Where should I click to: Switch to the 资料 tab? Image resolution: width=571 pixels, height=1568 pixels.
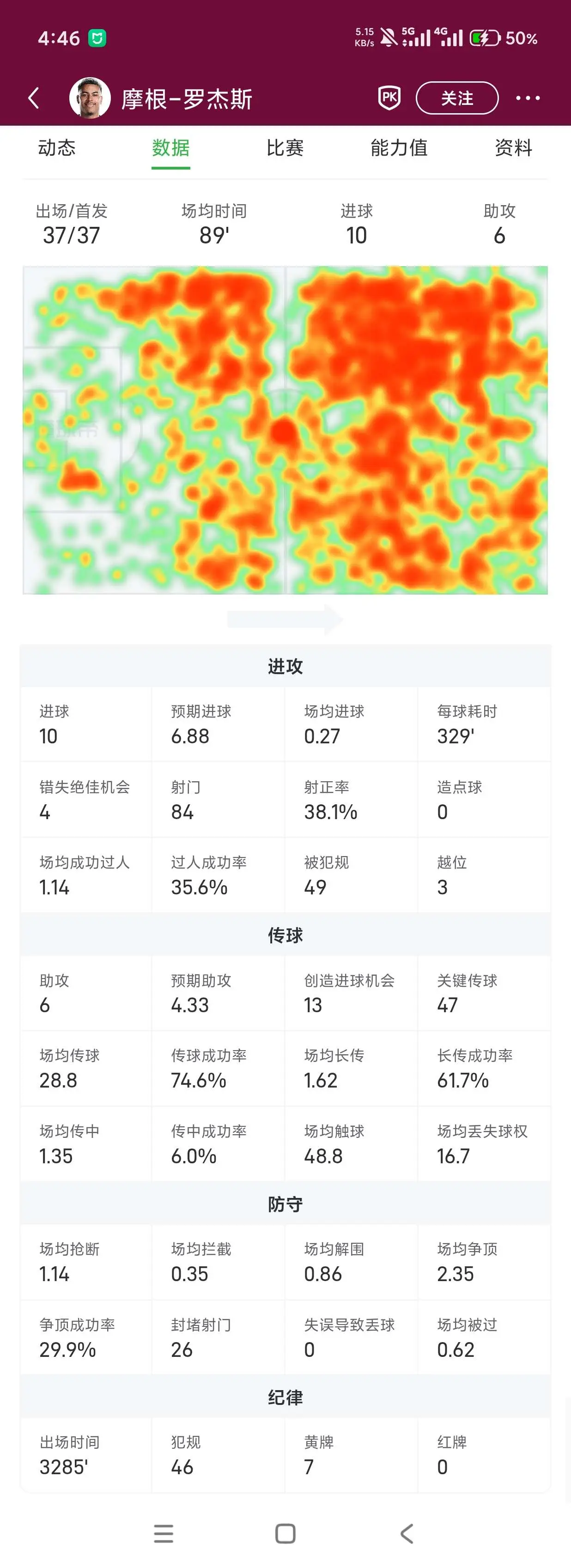513,148
